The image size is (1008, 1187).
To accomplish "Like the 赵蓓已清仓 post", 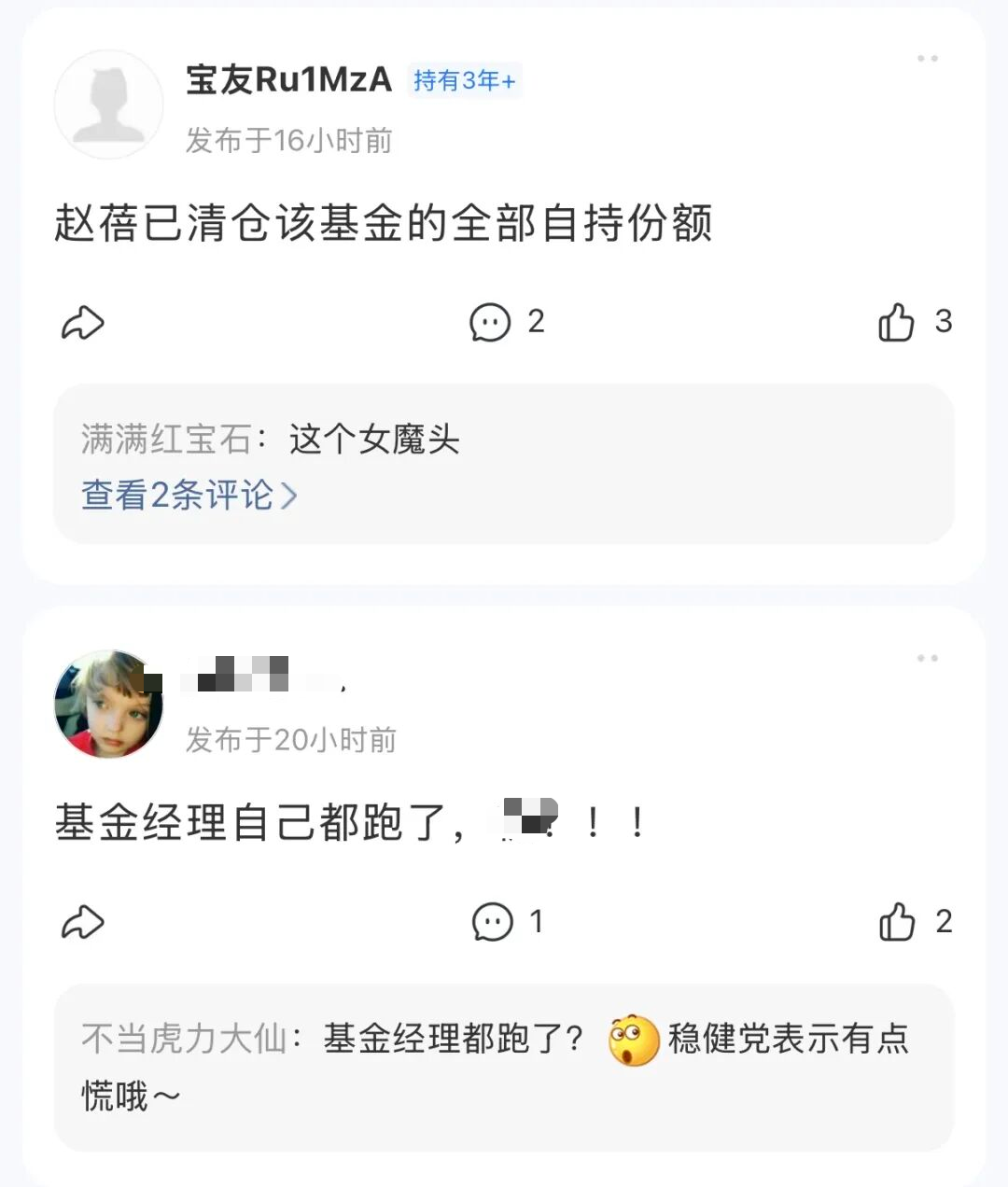I will click(896, 323).
